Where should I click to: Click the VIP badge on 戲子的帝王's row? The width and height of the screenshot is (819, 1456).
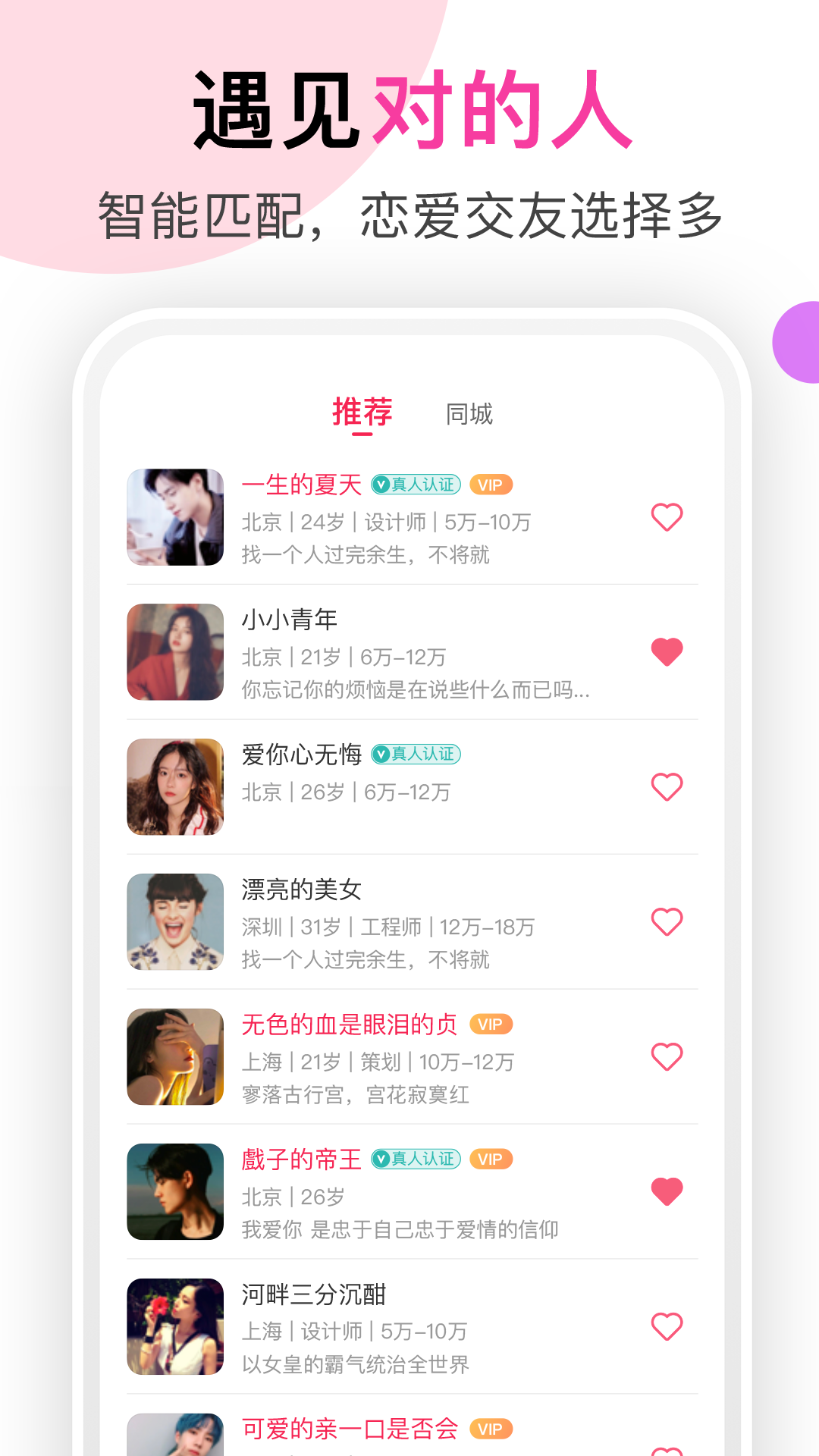coord(490,1159)
